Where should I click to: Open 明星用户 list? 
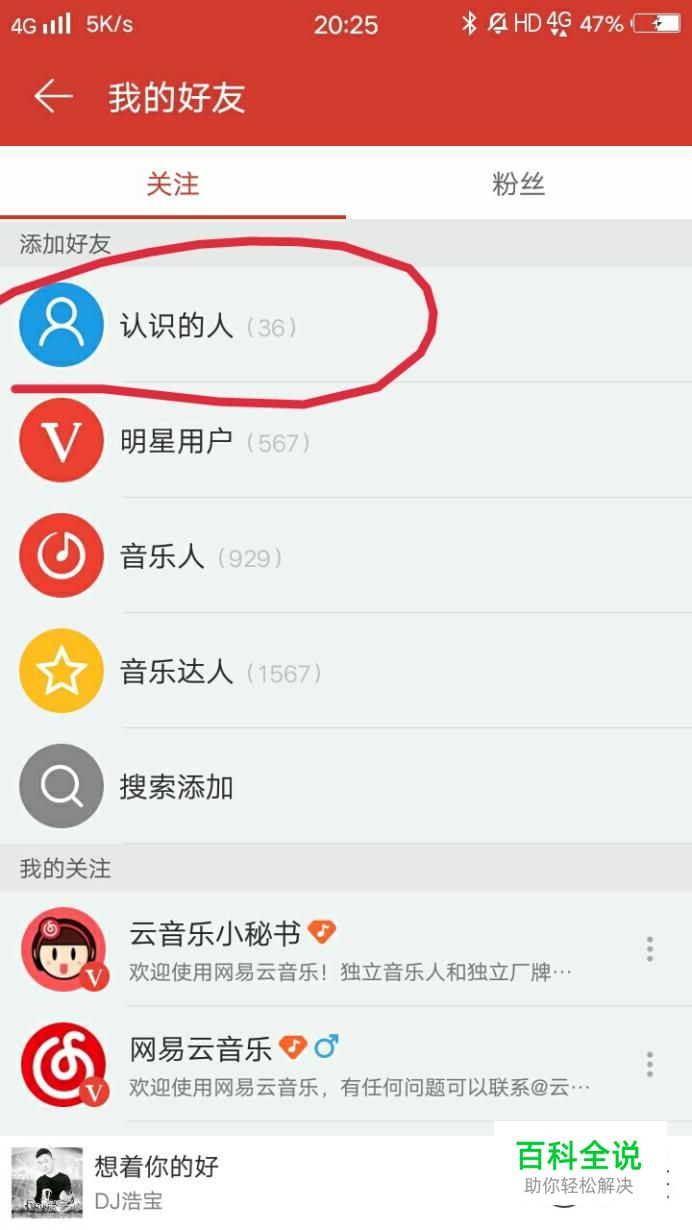346,441
